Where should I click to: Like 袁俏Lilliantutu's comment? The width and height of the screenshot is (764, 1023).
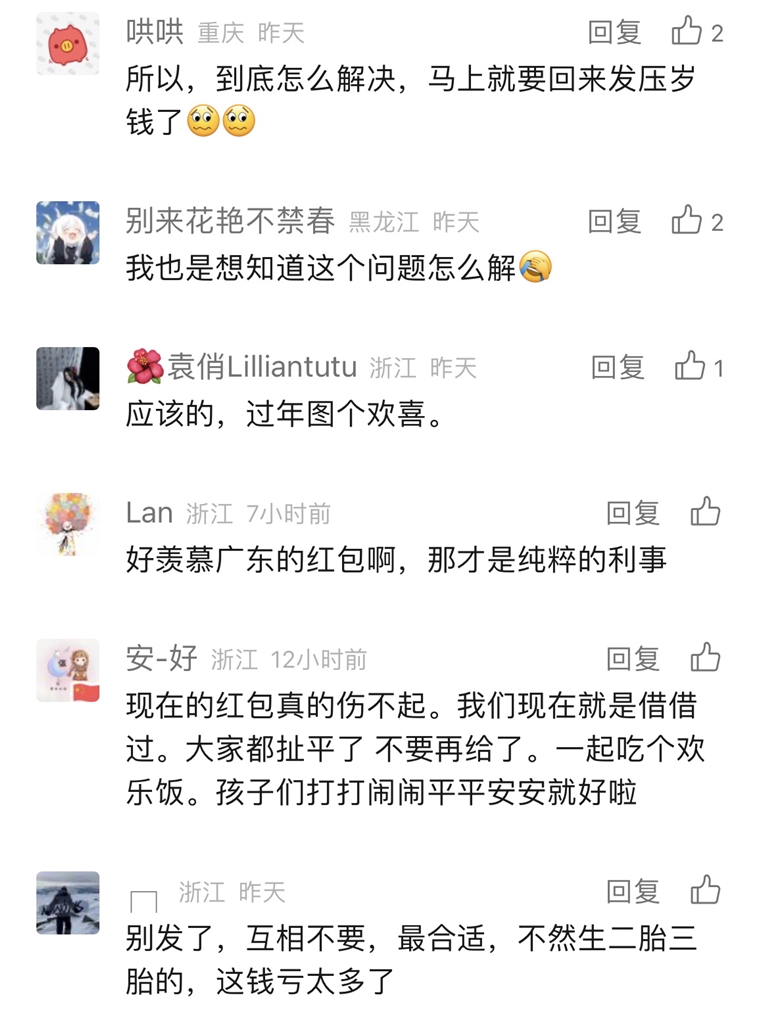tap(691, 367)
